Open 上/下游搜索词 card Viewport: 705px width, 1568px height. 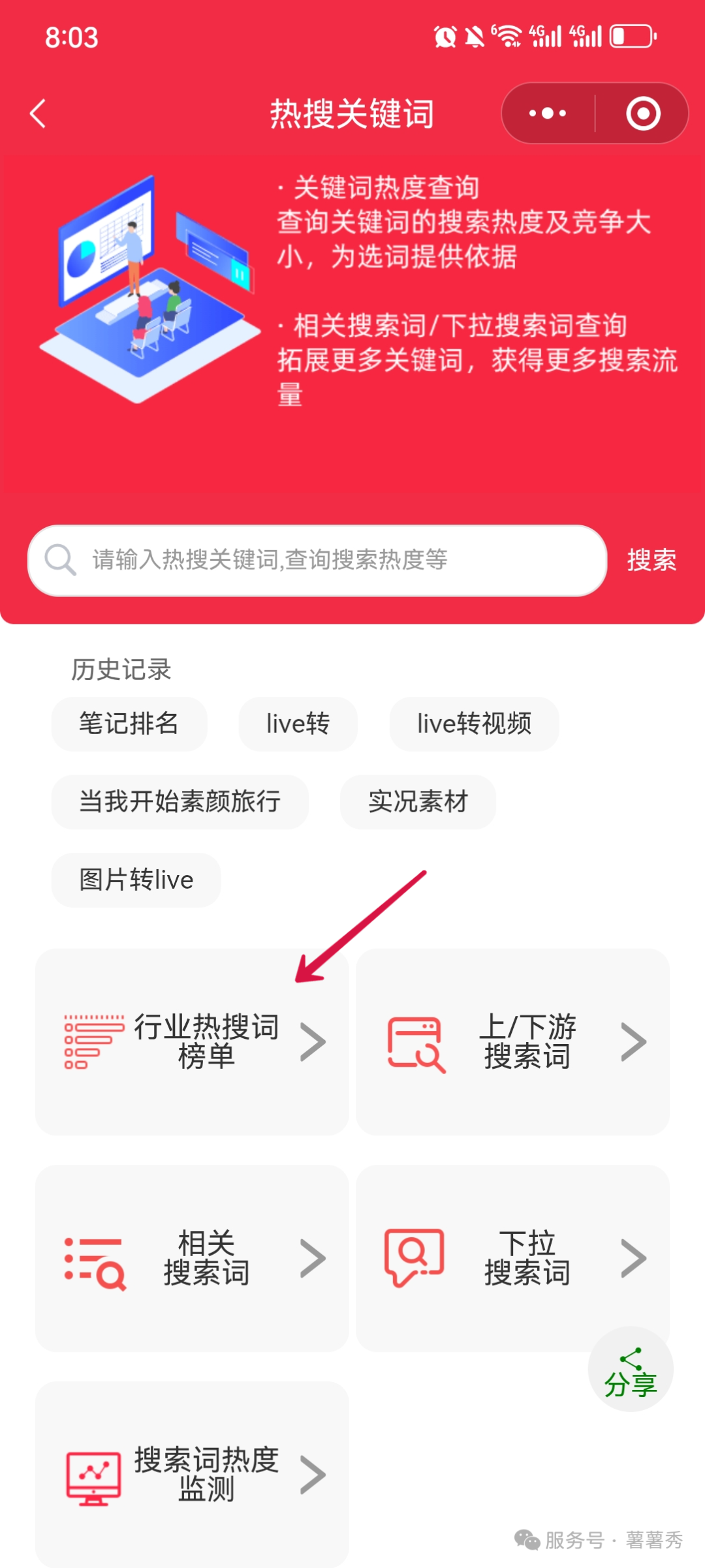(512, 1042)
